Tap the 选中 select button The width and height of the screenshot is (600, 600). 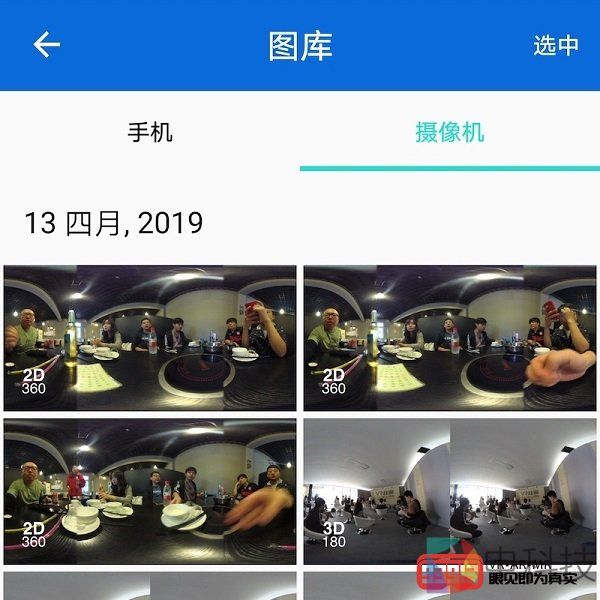click(556, 45)
